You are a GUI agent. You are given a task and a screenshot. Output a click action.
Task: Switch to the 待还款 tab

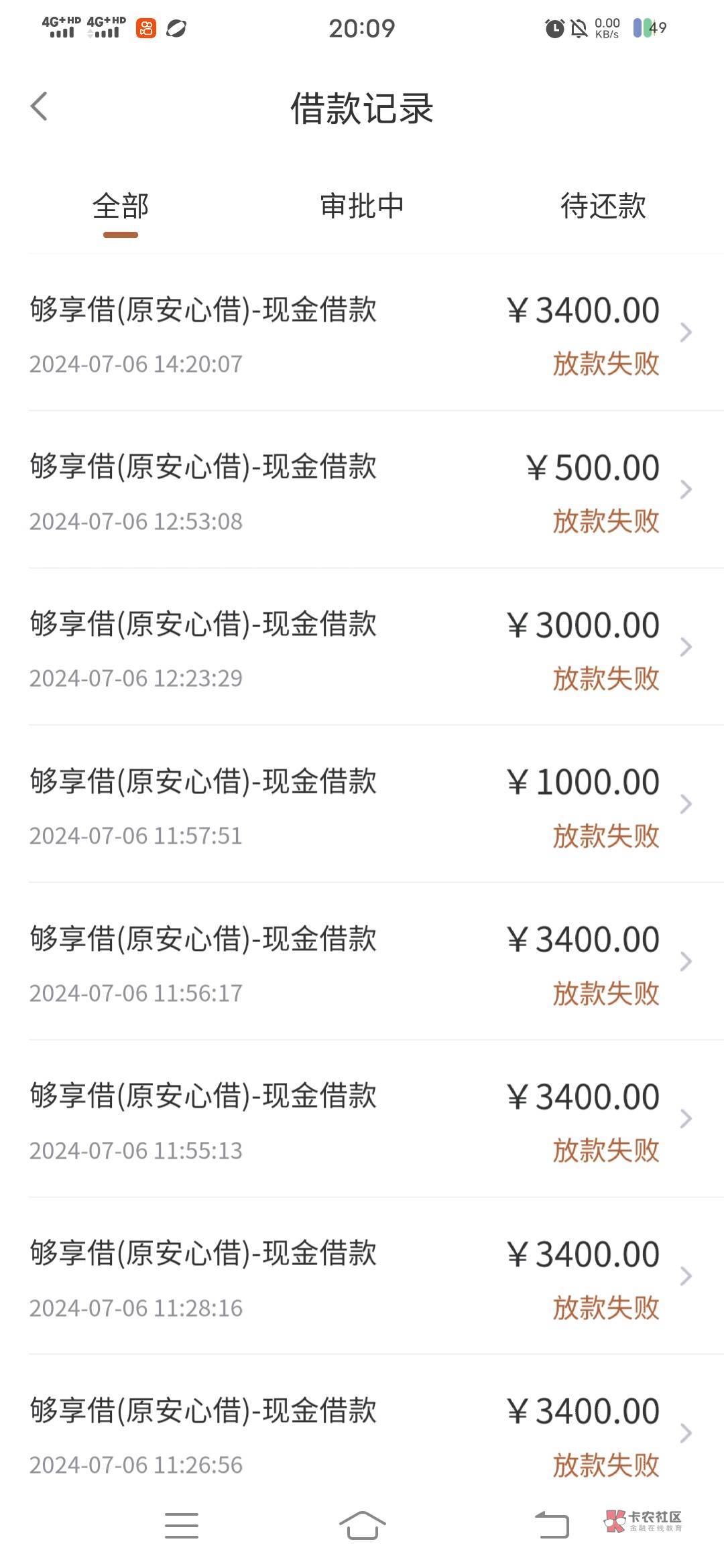tap(603, 206)
